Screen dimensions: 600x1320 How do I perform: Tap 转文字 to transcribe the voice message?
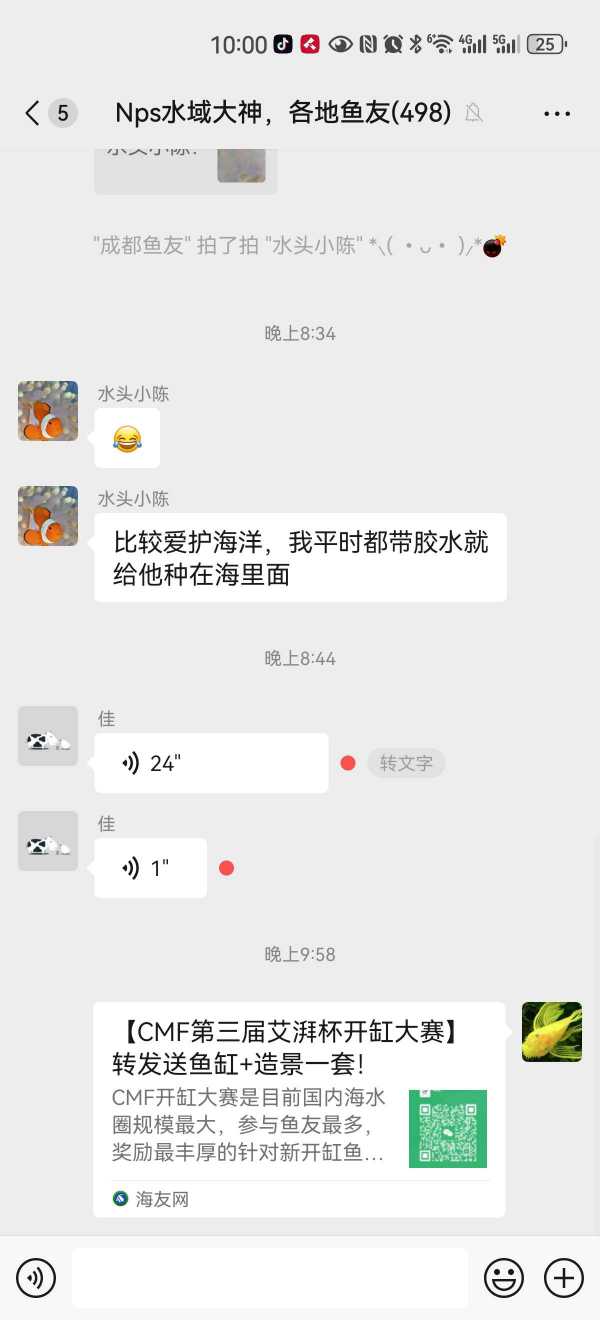click(x=405, y=763)
